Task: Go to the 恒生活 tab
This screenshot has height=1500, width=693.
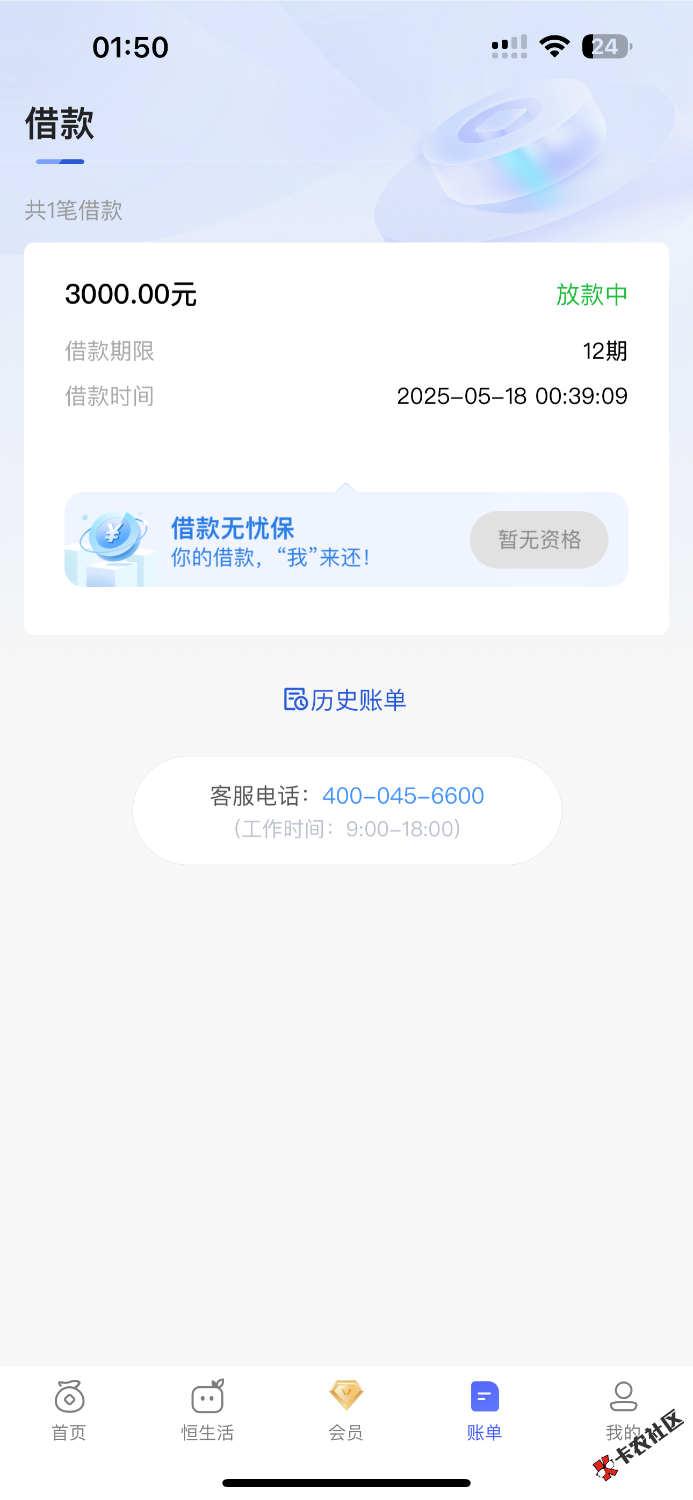Action: tap(207, 1410)
